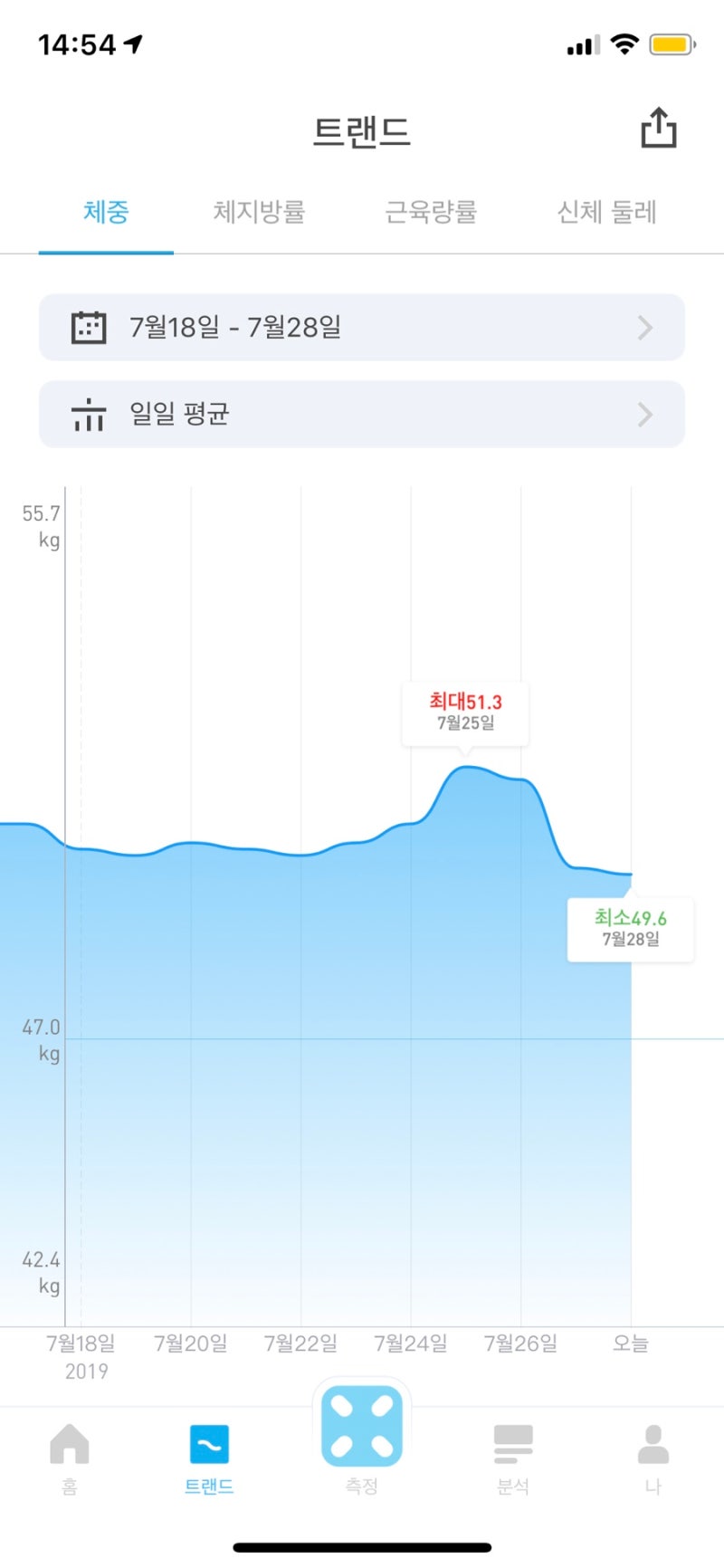The width and height of the screenshot is (724, 1568).
Task: Share the trend chart
Action: pos(659,128)
